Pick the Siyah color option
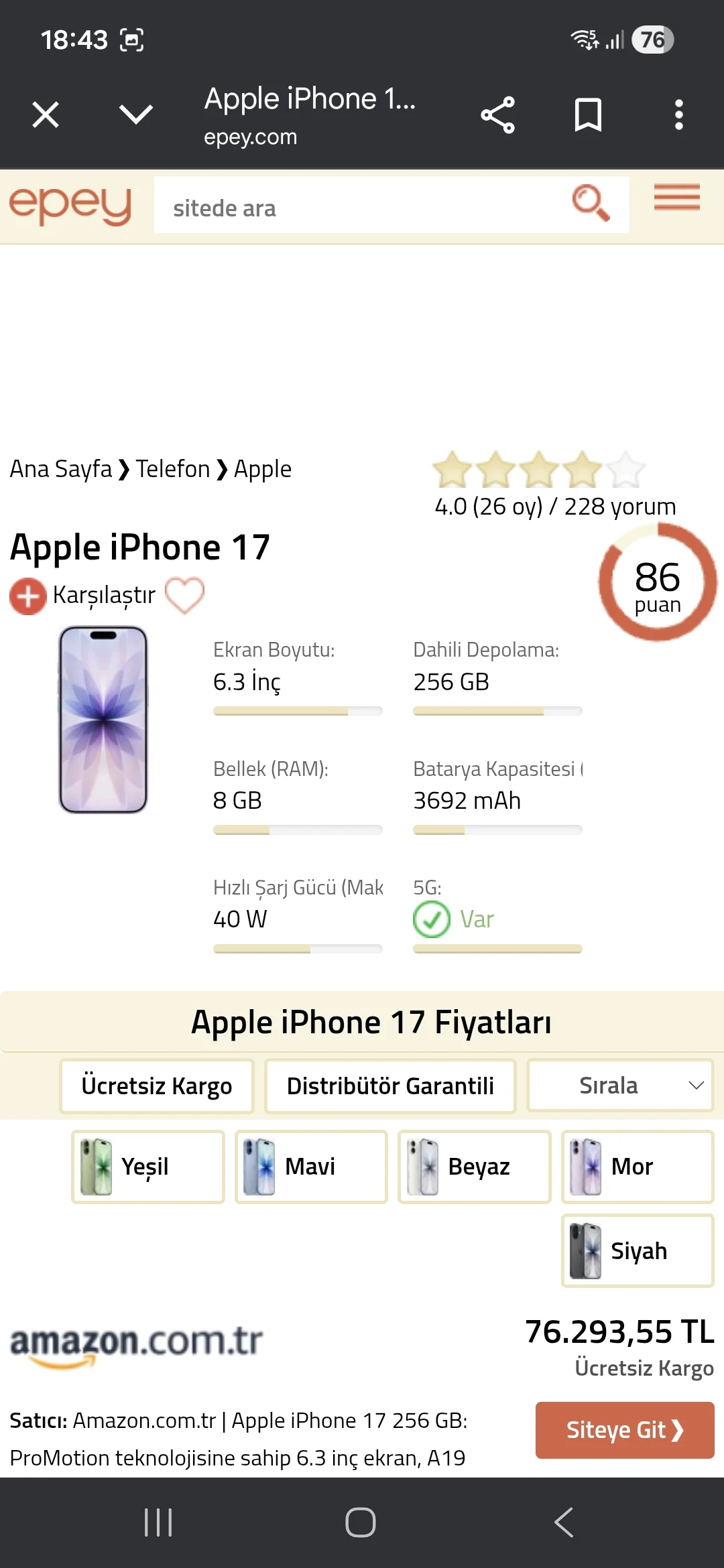The image size is (724, 1568). [638, 1251]
